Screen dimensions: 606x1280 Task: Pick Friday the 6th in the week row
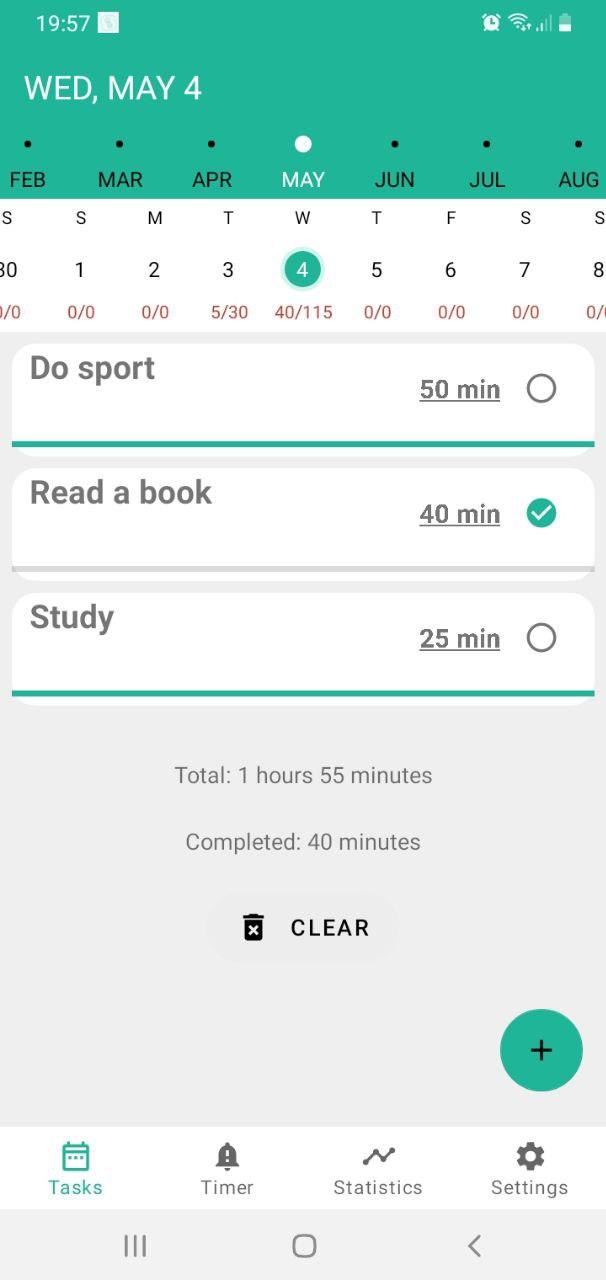450,270
